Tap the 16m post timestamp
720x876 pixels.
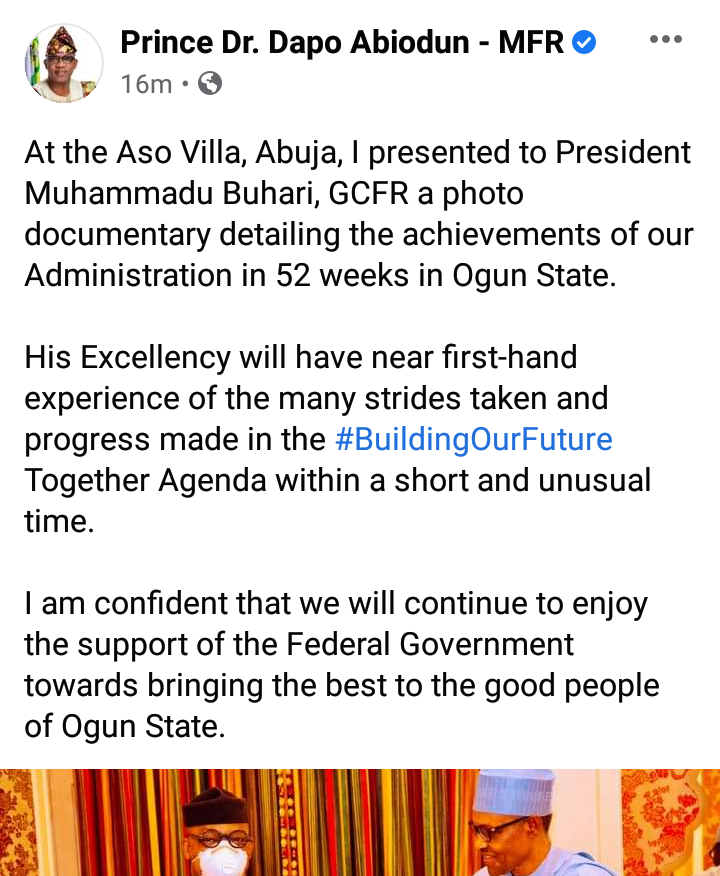[146, 84]
